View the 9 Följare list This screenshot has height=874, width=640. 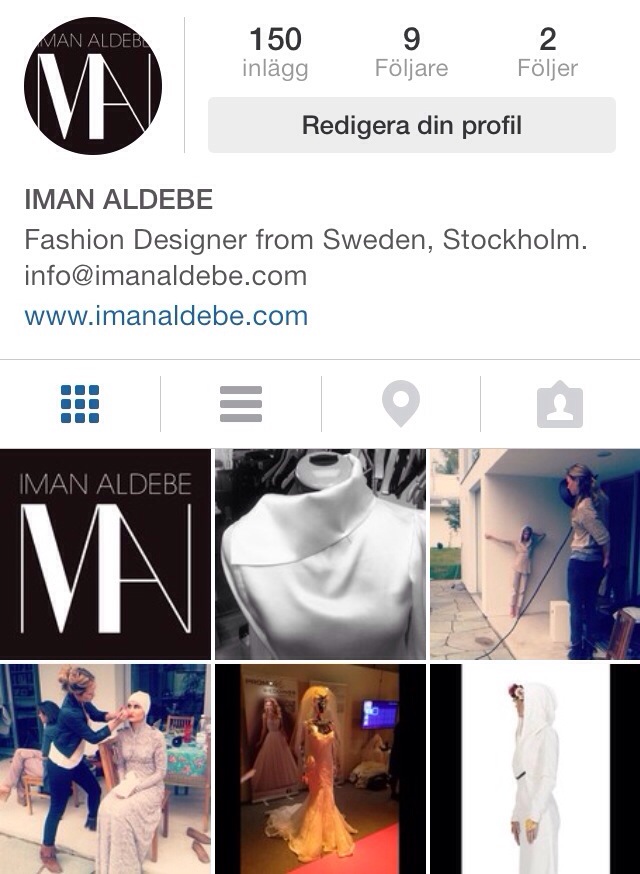[x=411, y=53]
